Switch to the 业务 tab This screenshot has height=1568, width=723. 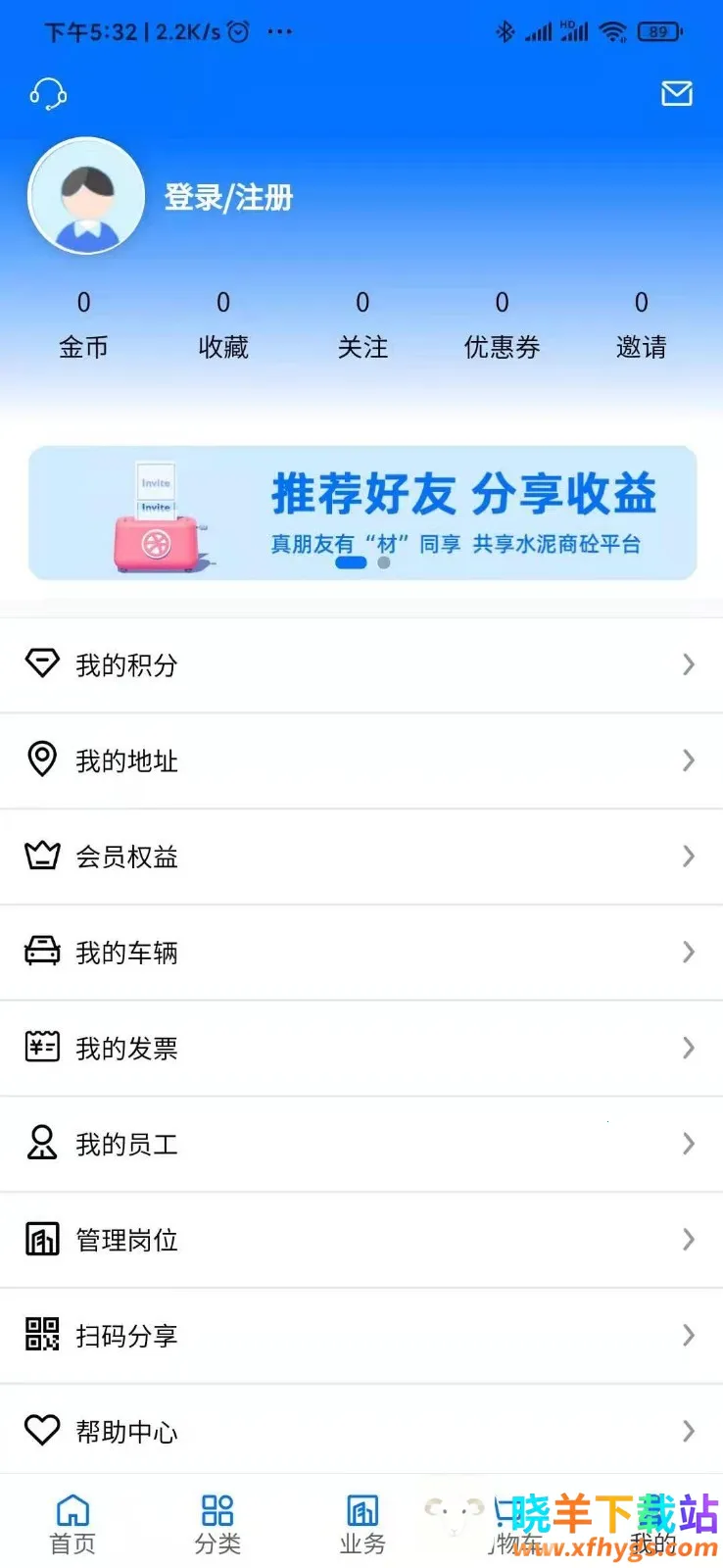tap(362, 1524)
